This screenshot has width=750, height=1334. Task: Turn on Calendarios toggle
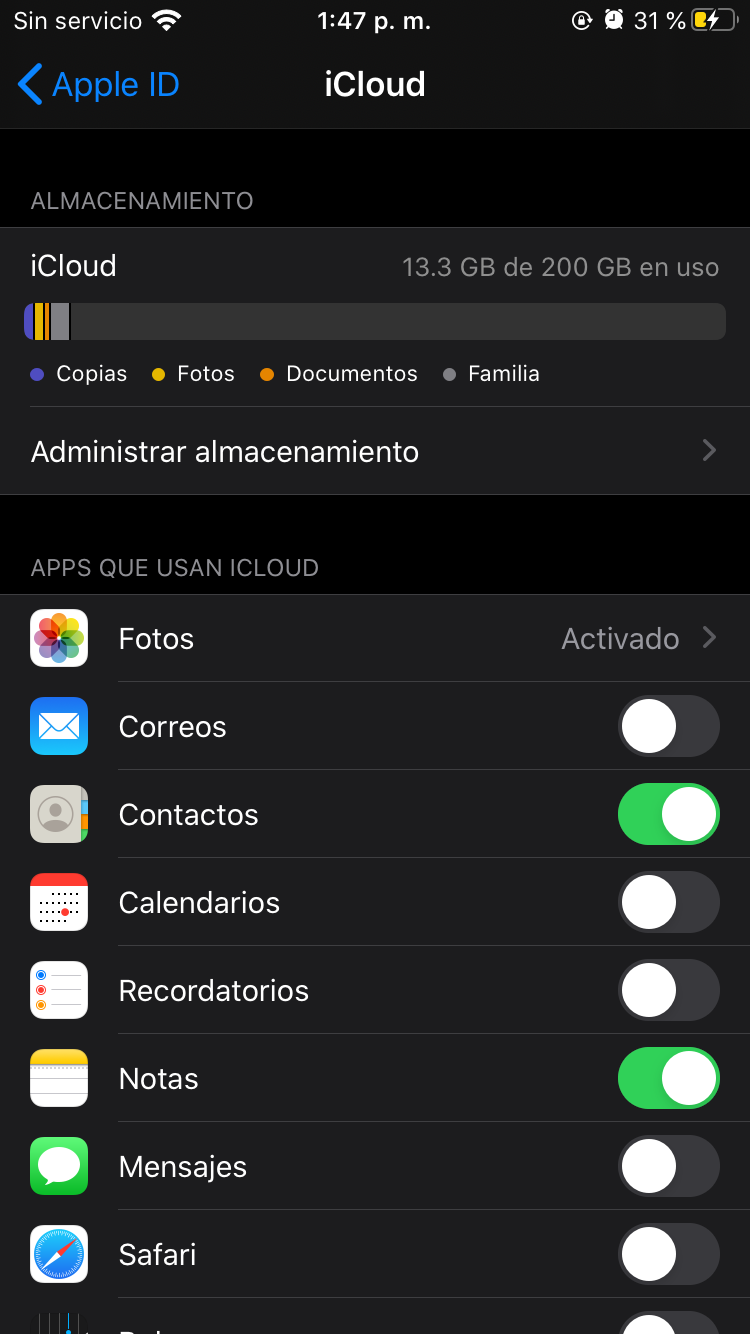click(668, 903)
